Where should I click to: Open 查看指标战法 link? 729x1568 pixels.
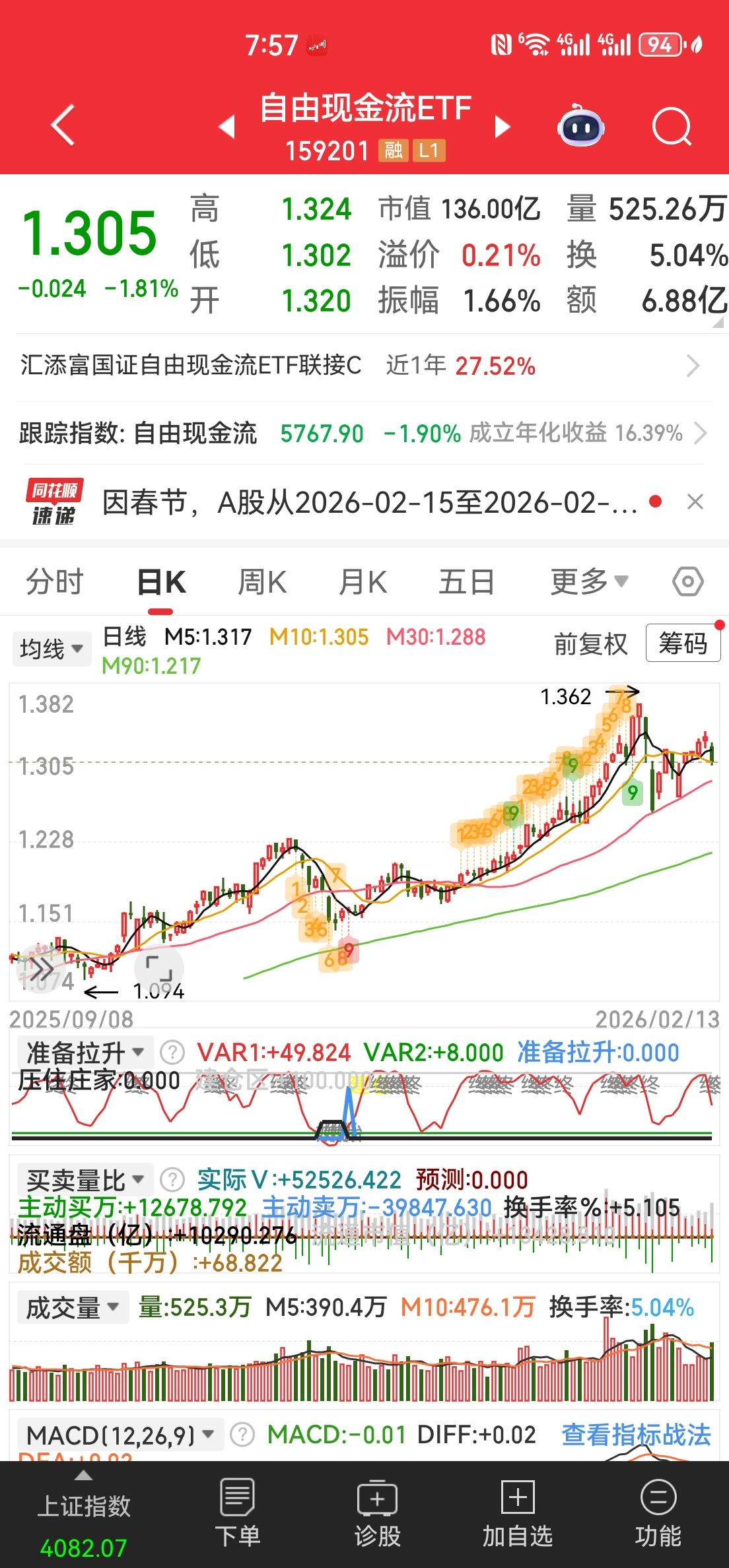[x=635, y=1435]
